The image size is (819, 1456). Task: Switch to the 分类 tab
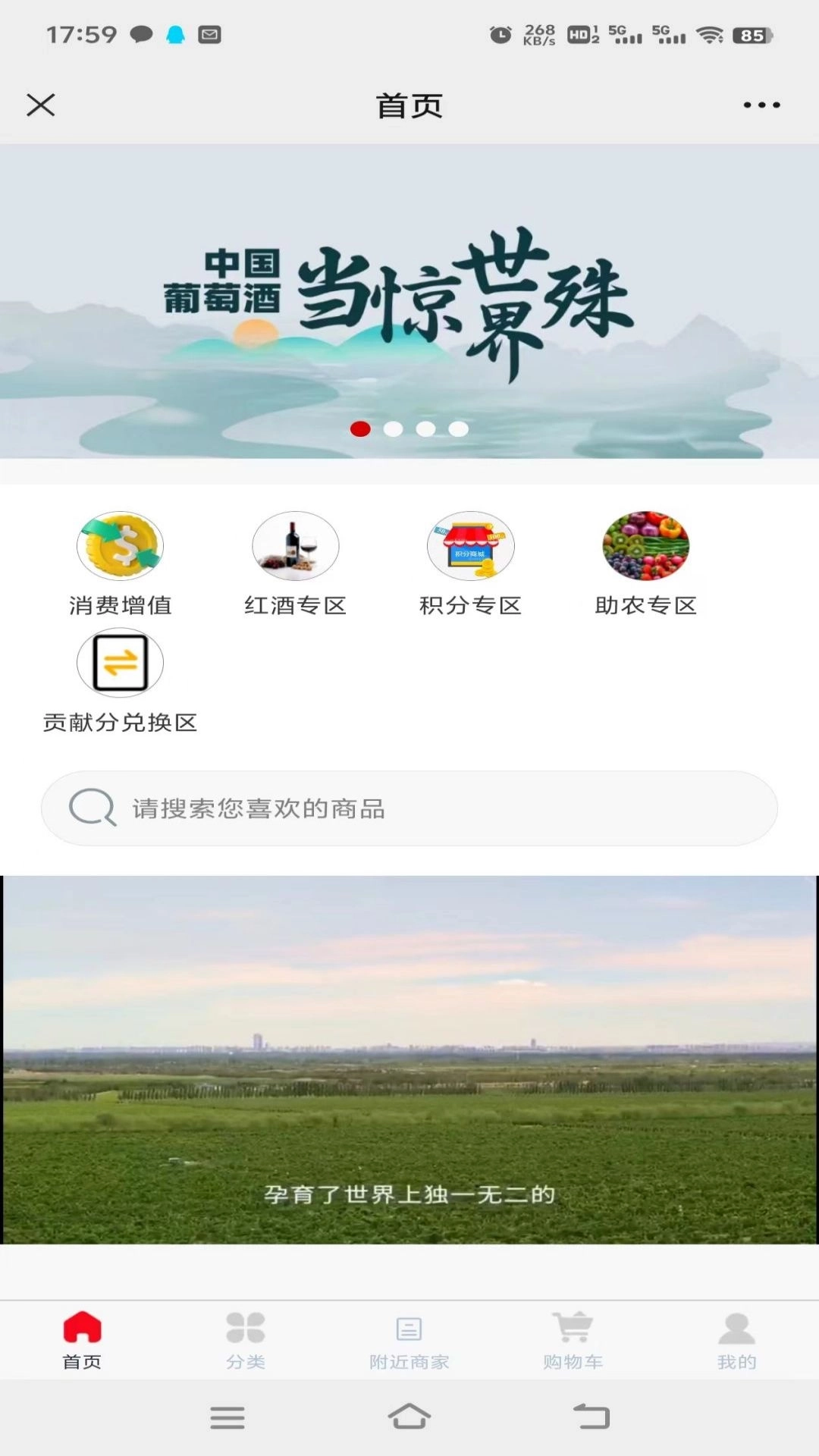coord(243,1342)
